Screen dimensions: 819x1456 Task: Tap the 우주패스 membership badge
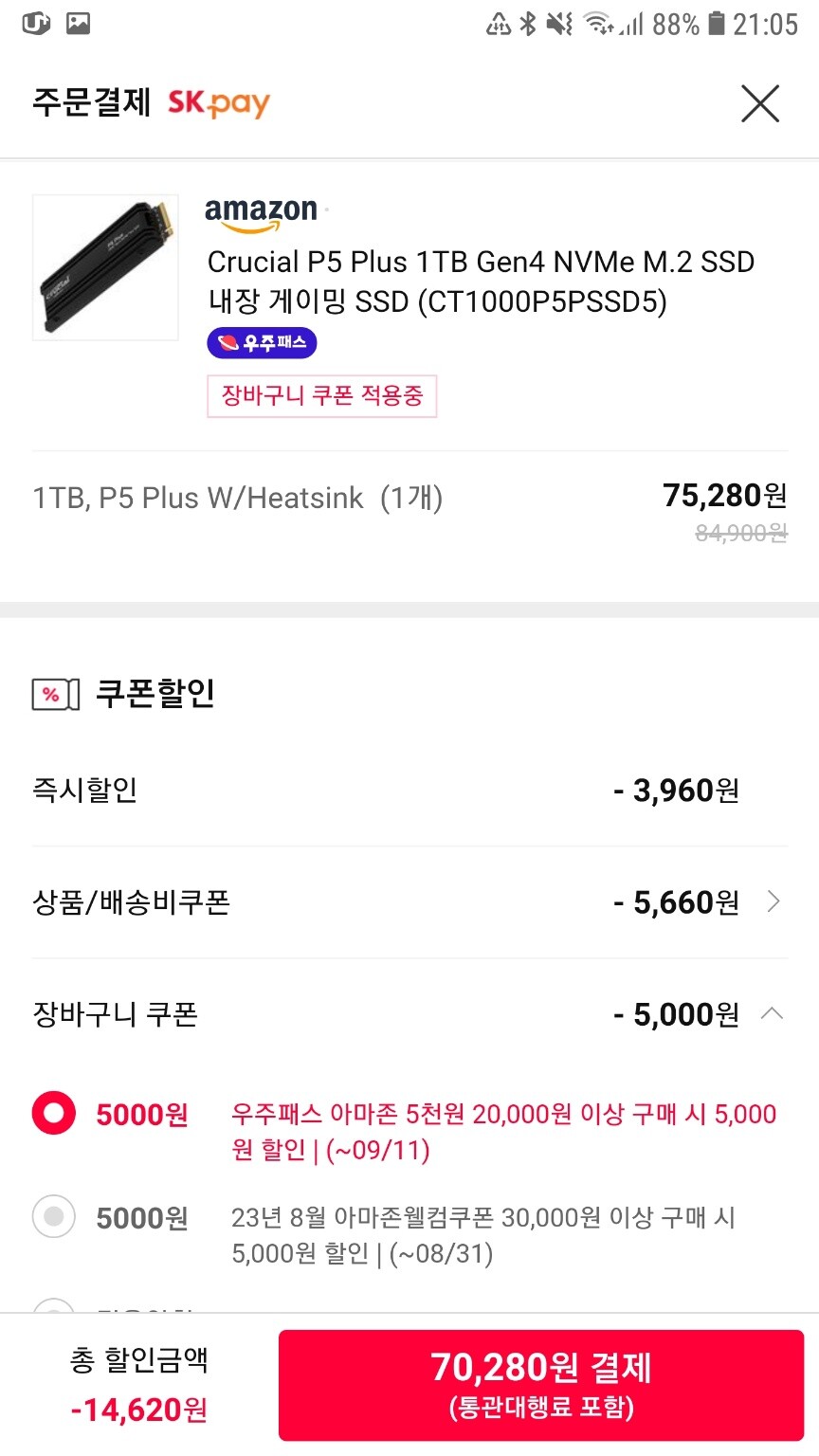[x=262, y=342]
